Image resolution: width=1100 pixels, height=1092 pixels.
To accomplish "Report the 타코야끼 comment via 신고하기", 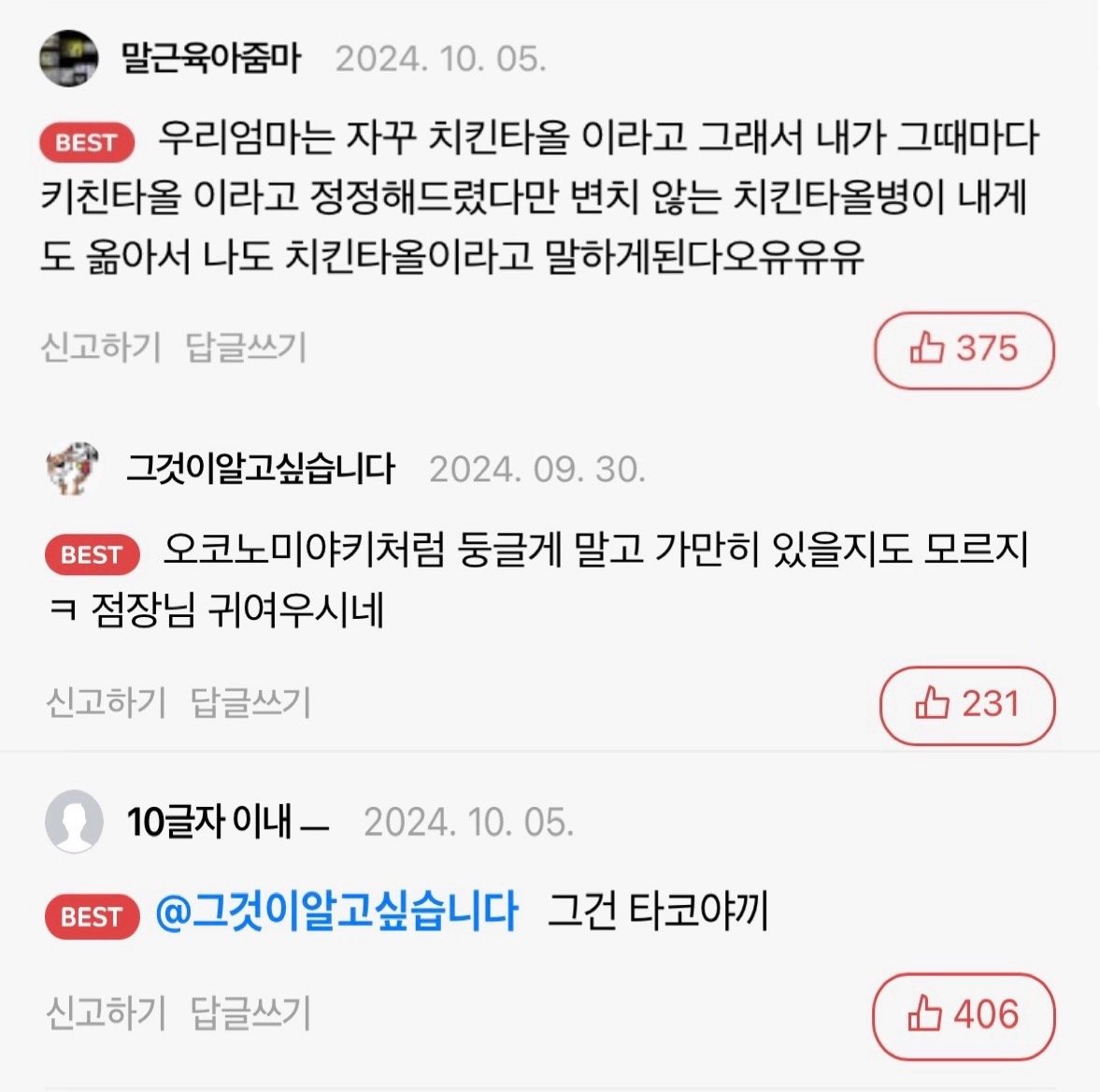I will pos(106,1013).
